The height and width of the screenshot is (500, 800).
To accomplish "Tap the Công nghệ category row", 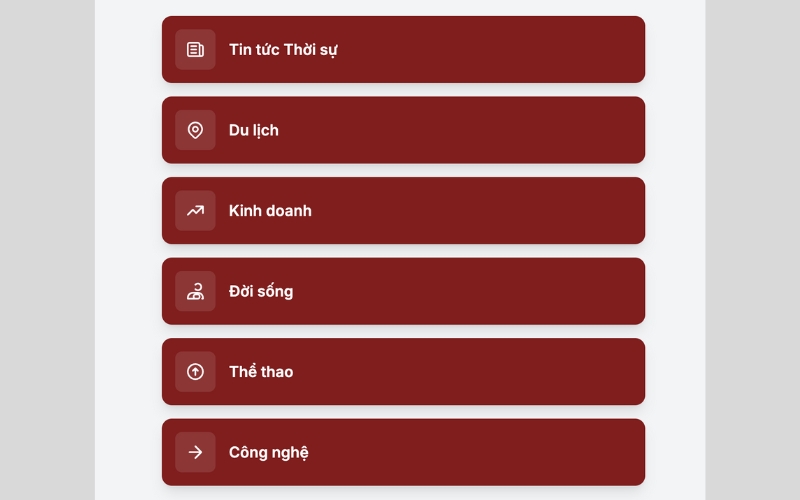I will (403, 452).
